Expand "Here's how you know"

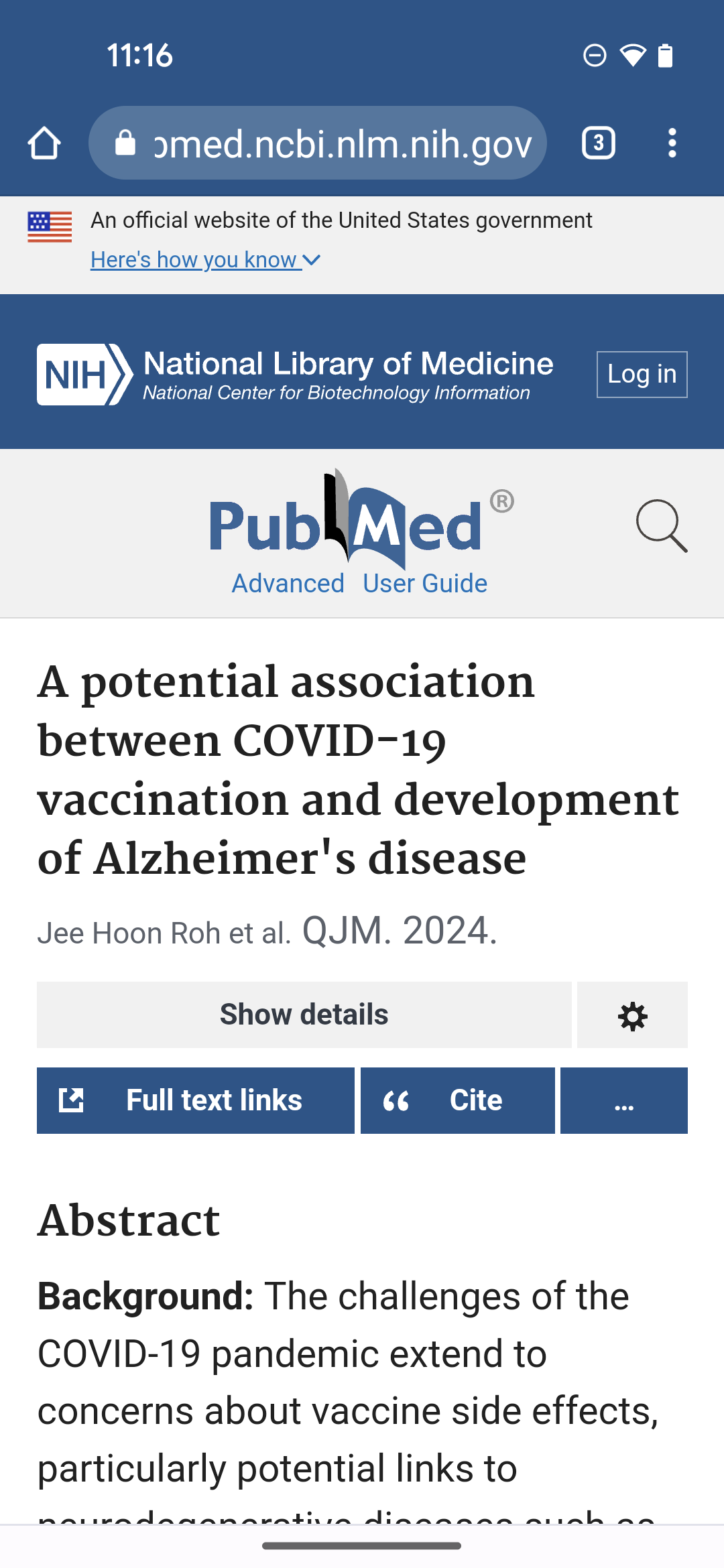tap(205, 259)
